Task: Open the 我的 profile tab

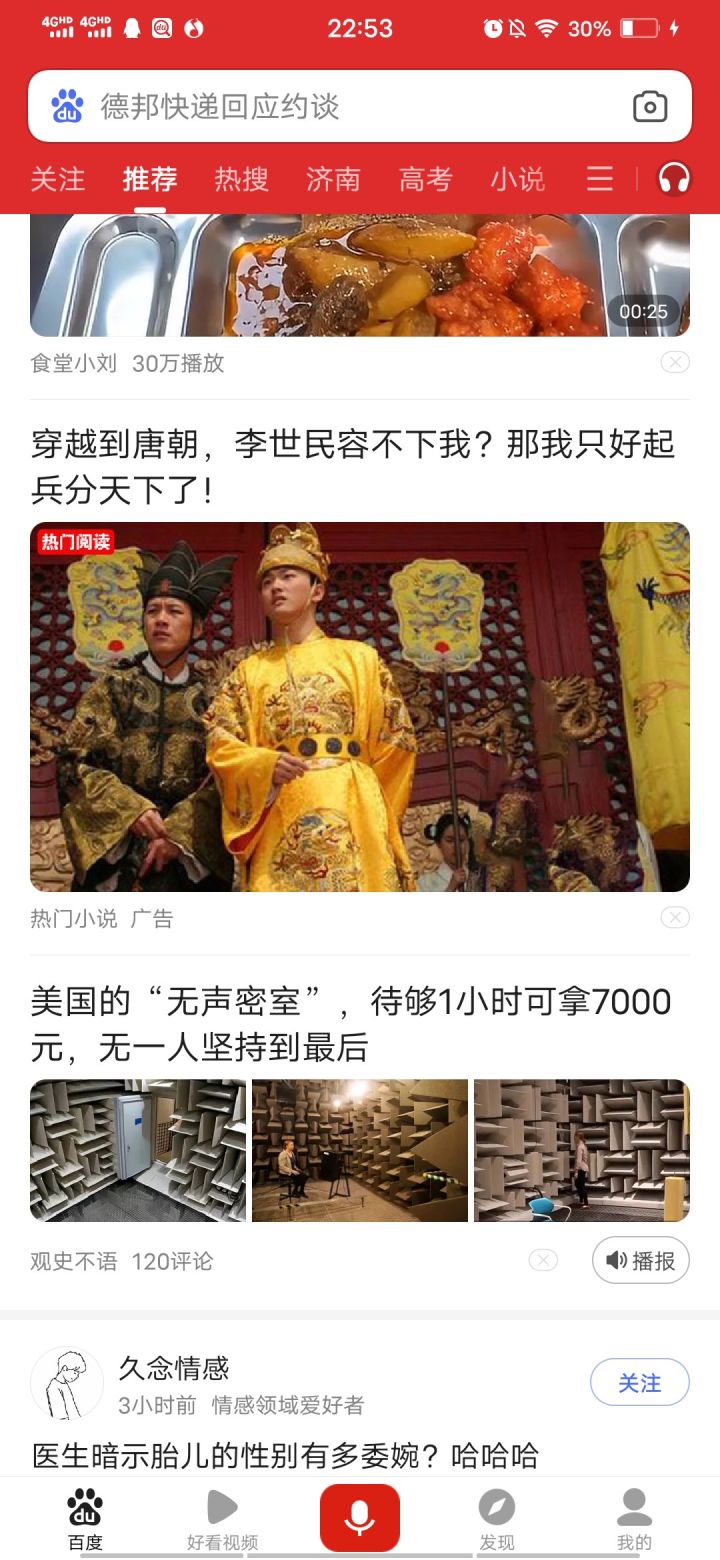Action: click(634, 1520)
